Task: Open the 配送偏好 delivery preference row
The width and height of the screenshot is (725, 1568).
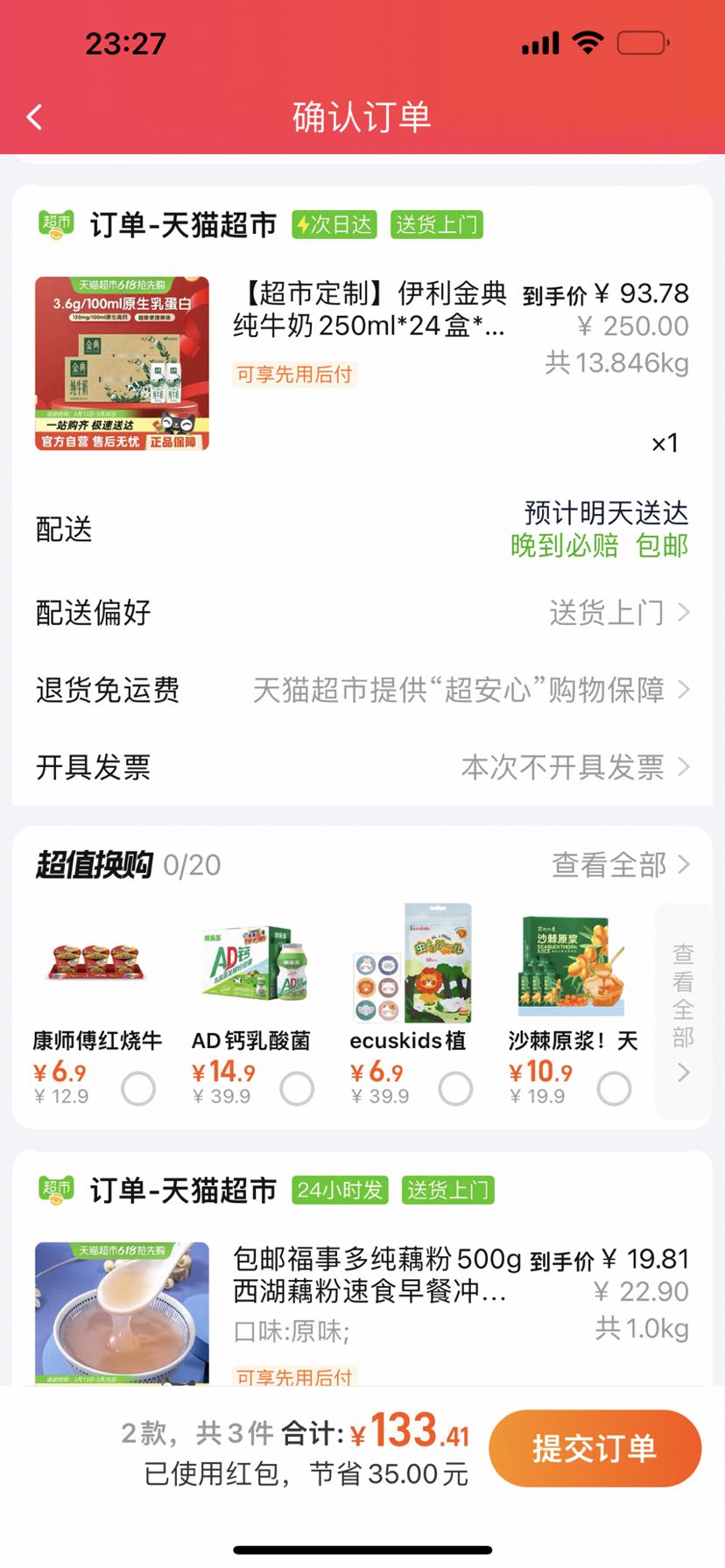Action: [x=362, y=613]
